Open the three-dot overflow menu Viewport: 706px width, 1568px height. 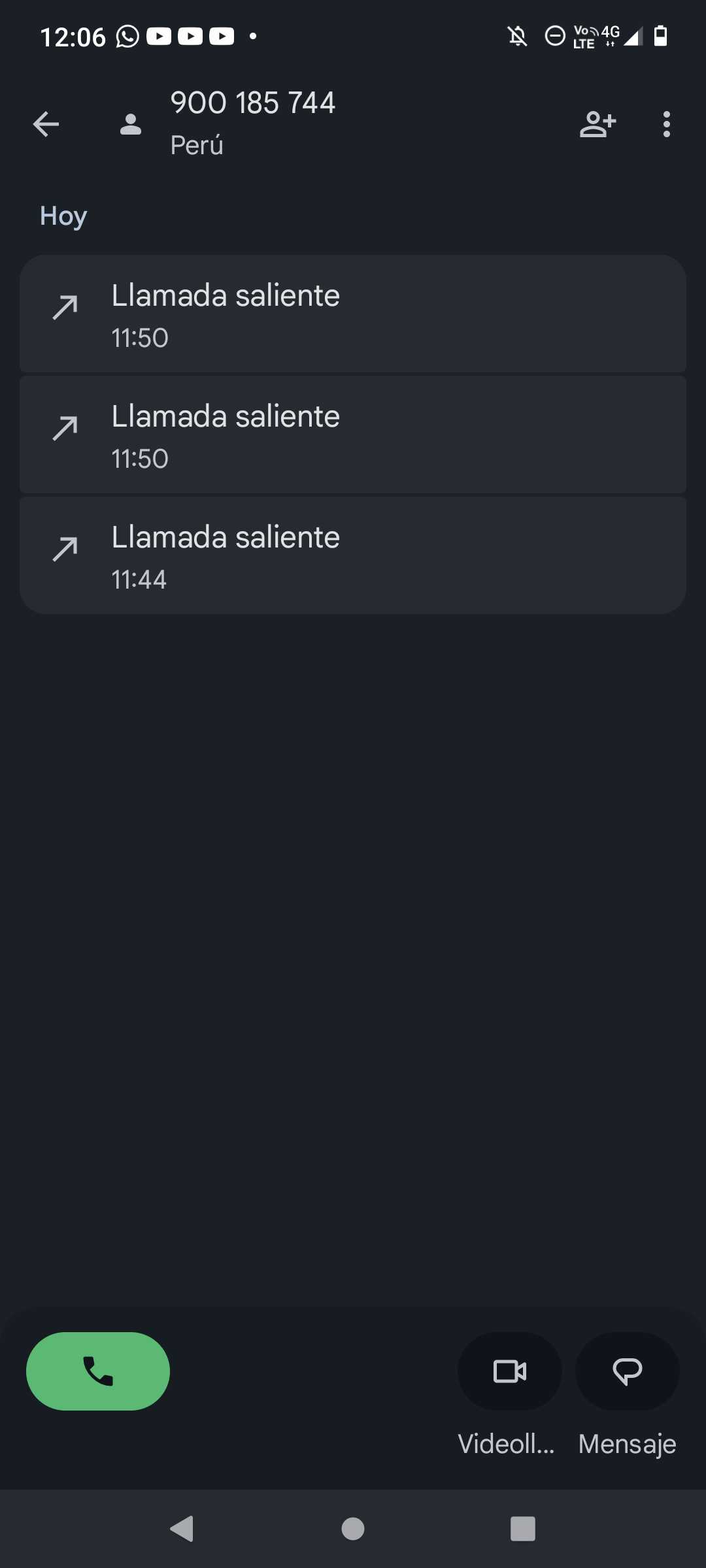[666, 124]
